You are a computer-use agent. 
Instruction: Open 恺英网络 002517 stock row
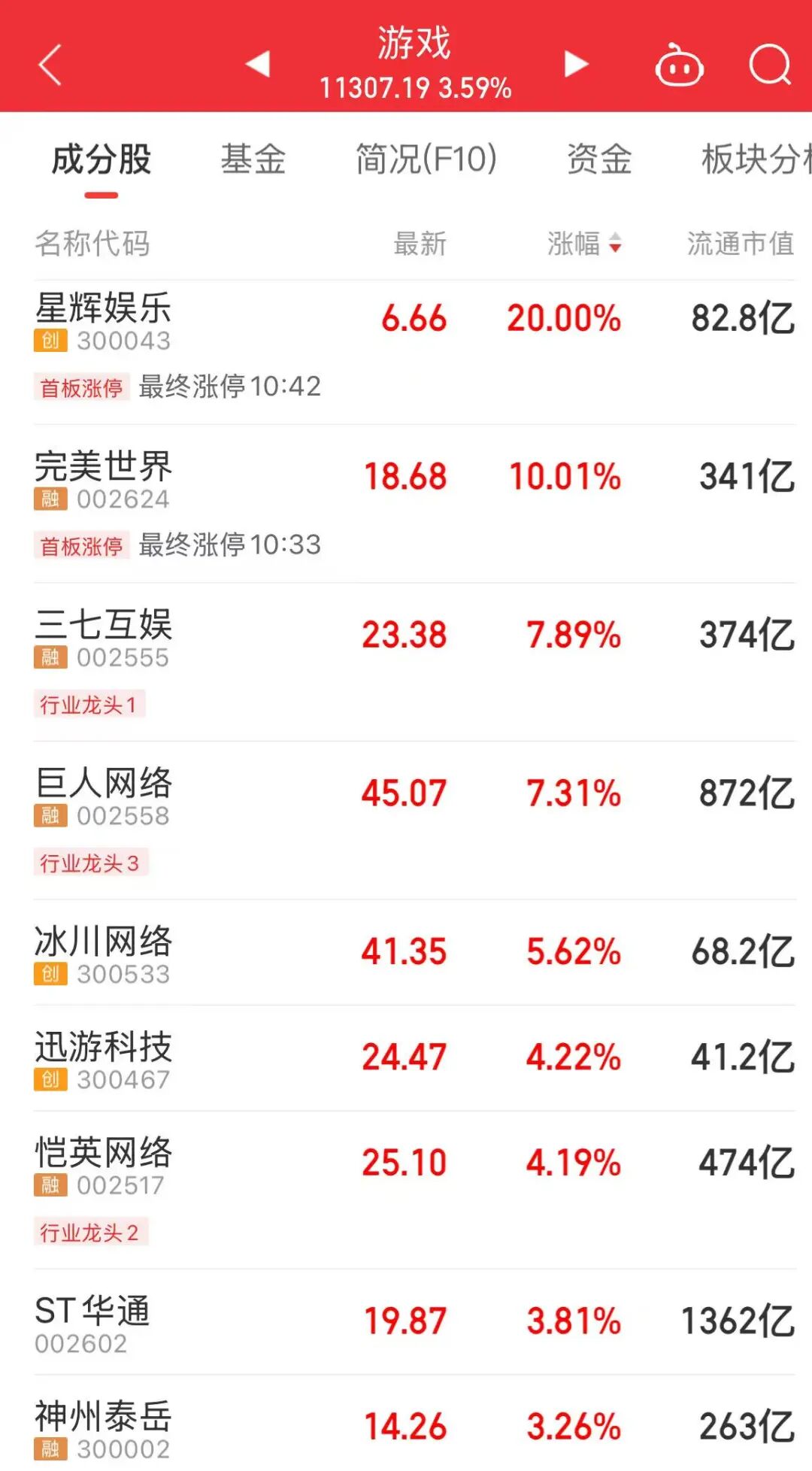[x=415, y=1190]
